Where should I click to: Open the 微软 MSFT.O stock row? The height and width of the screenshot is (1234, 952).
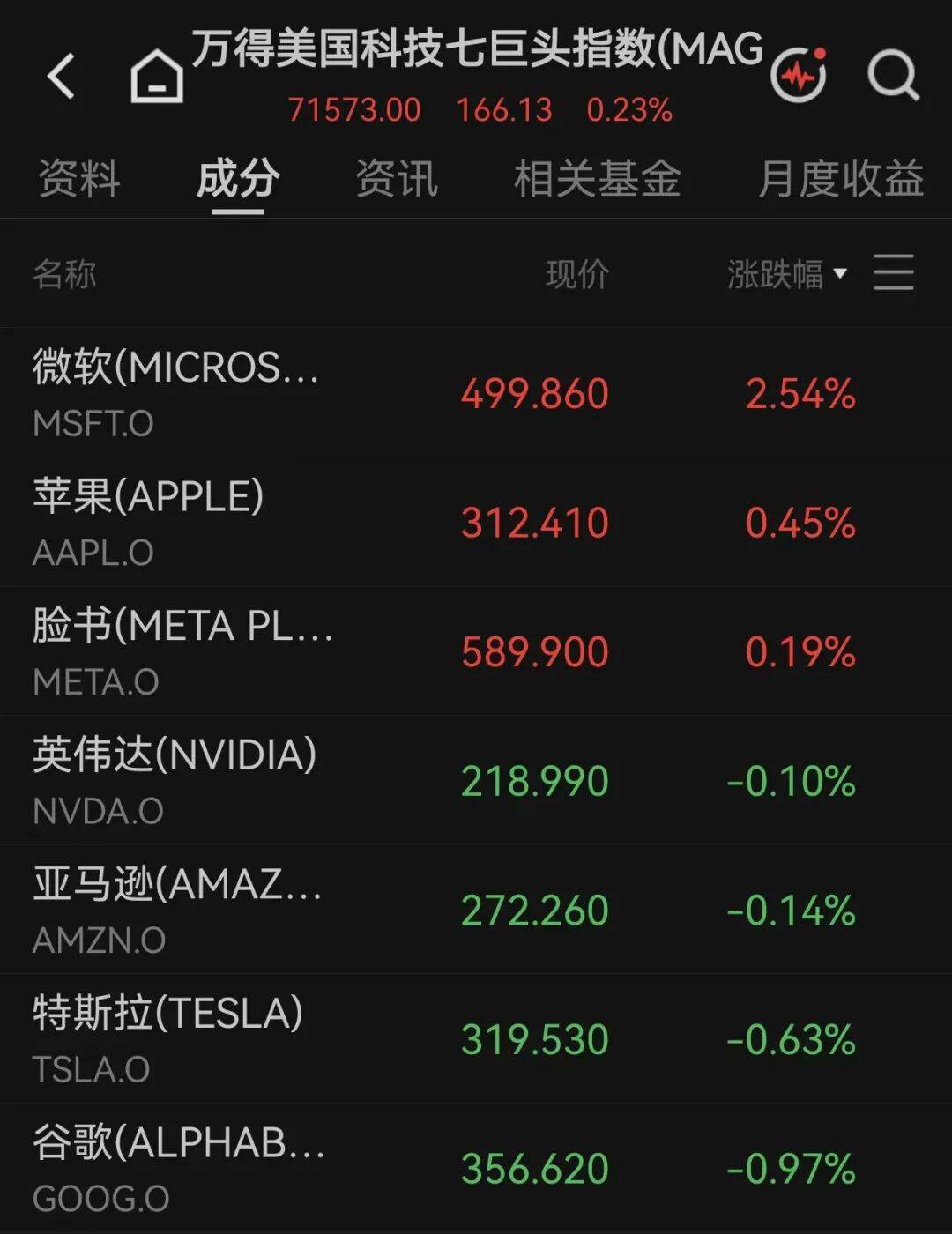[x=476, y=392]
